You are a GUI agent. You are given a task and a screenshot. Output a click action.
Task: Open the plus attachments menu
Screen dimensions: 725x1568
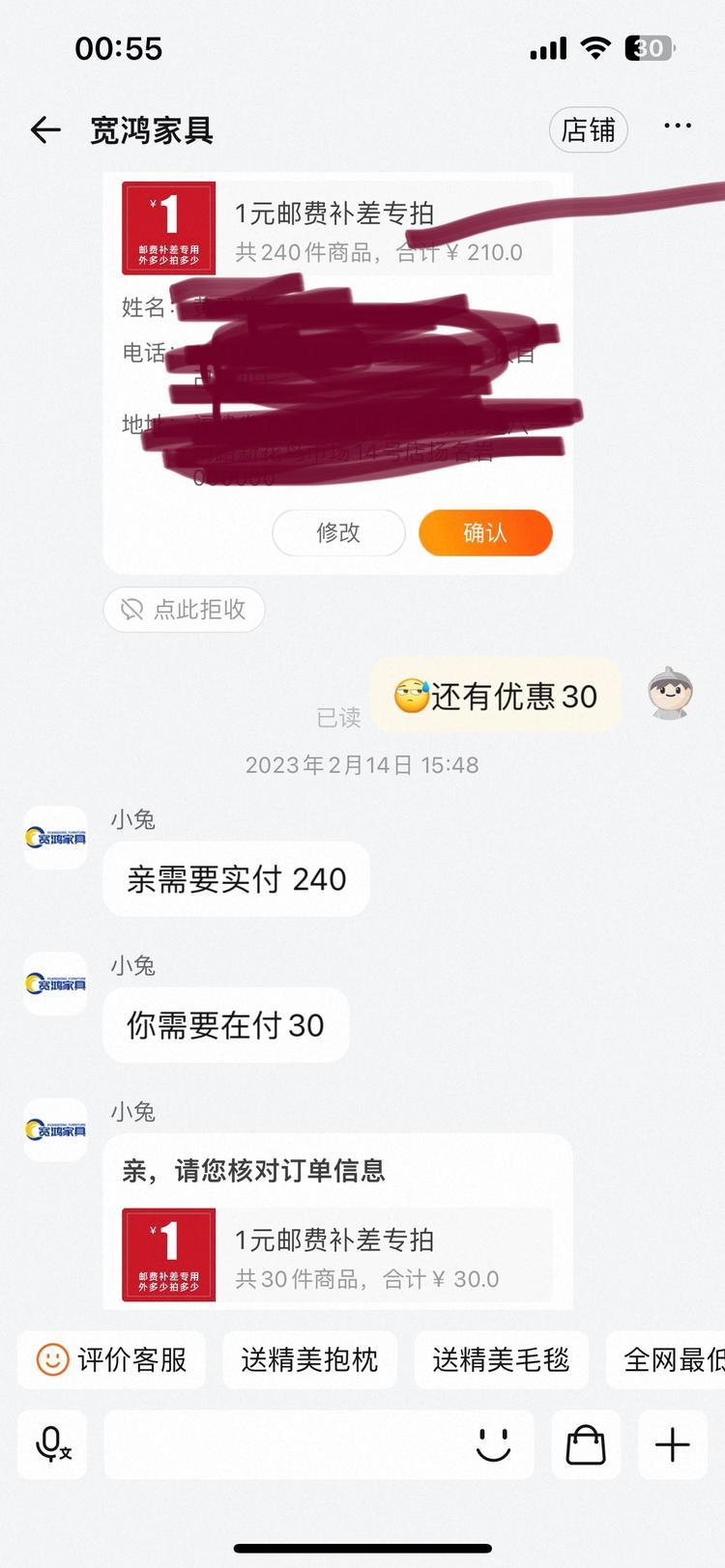click(x=673, y=1445)
